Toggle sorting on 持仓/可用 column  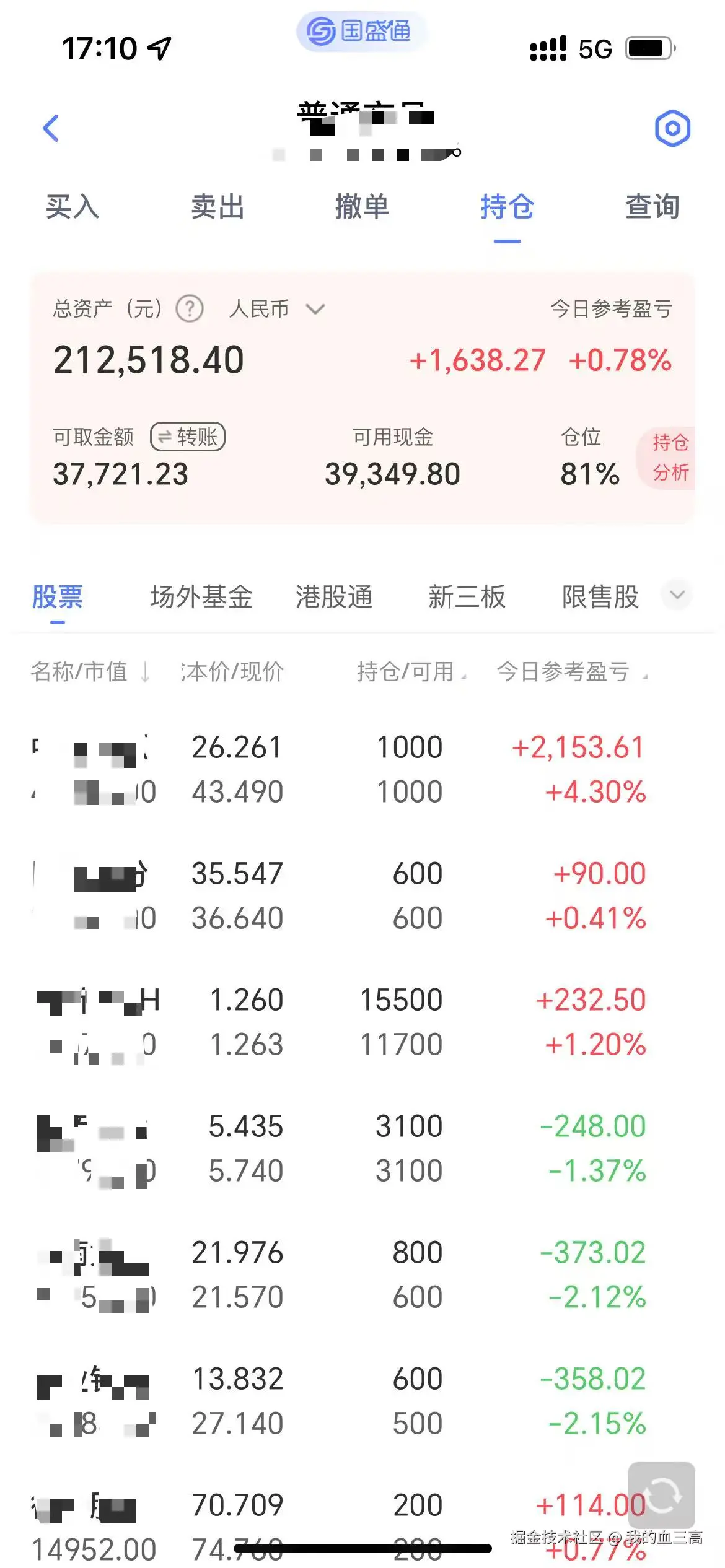tap(409, 673)
